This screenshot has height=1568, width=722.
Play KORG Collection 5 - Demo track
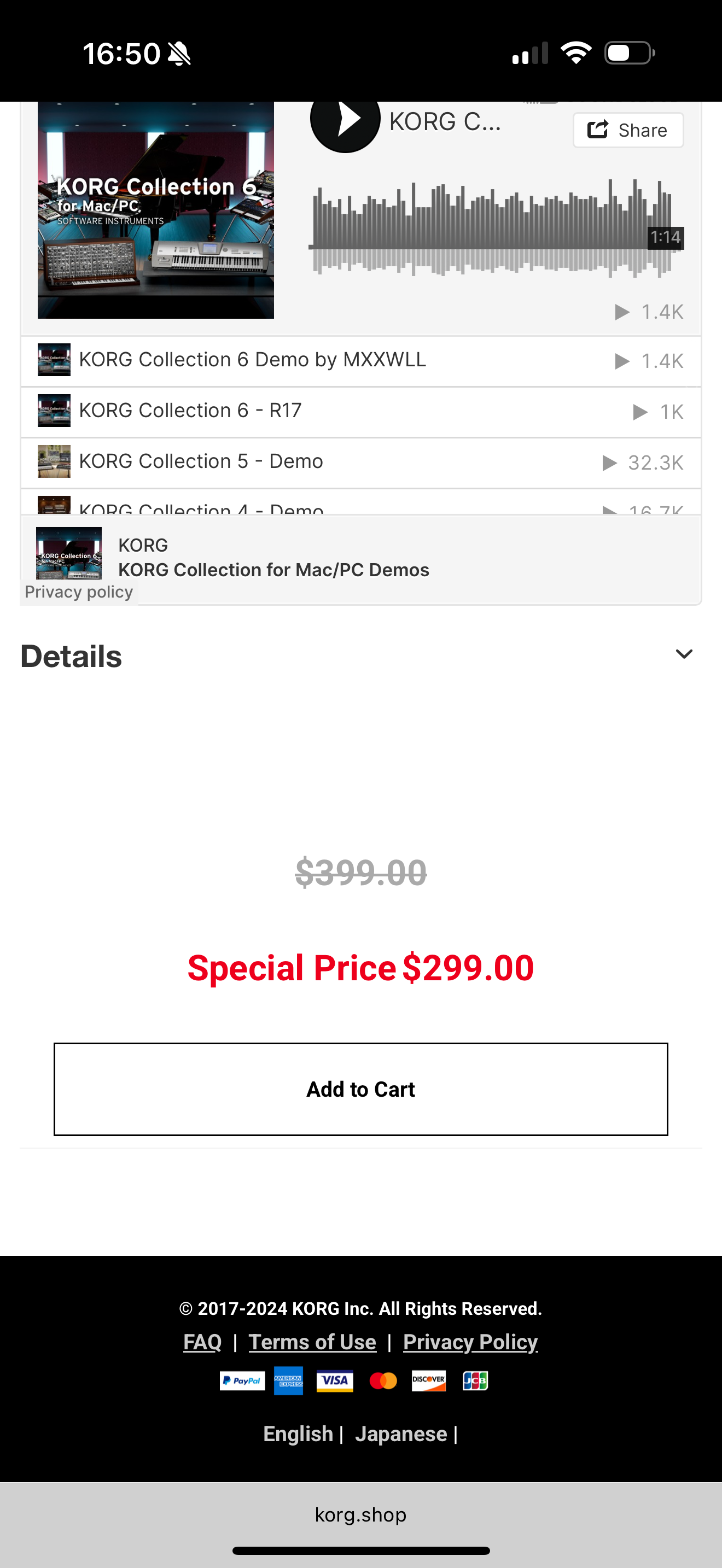point(201,461)
